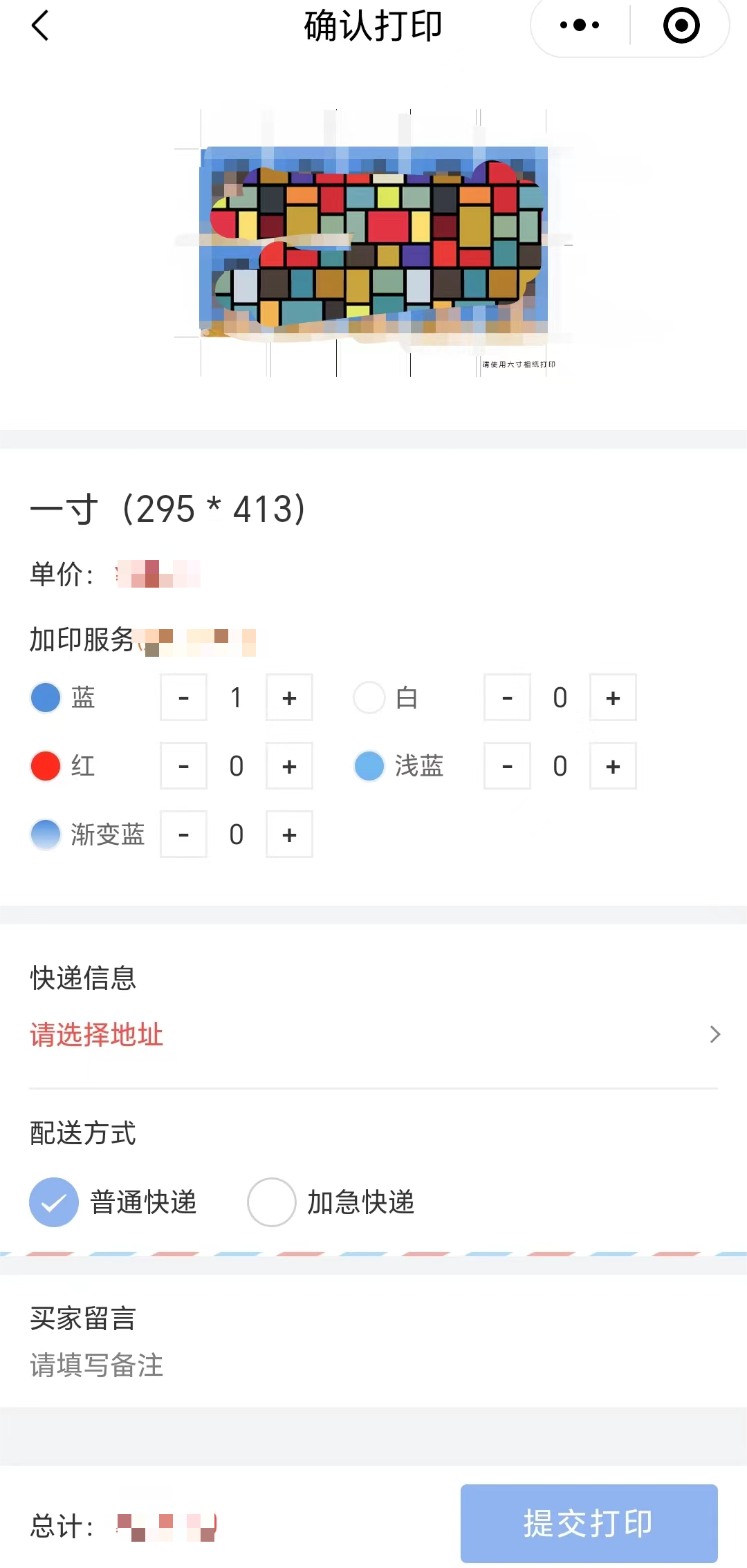This screenshot has width=747, height=1568.
Task: Decrease the 白 copy count
Action: coord(507,698)
